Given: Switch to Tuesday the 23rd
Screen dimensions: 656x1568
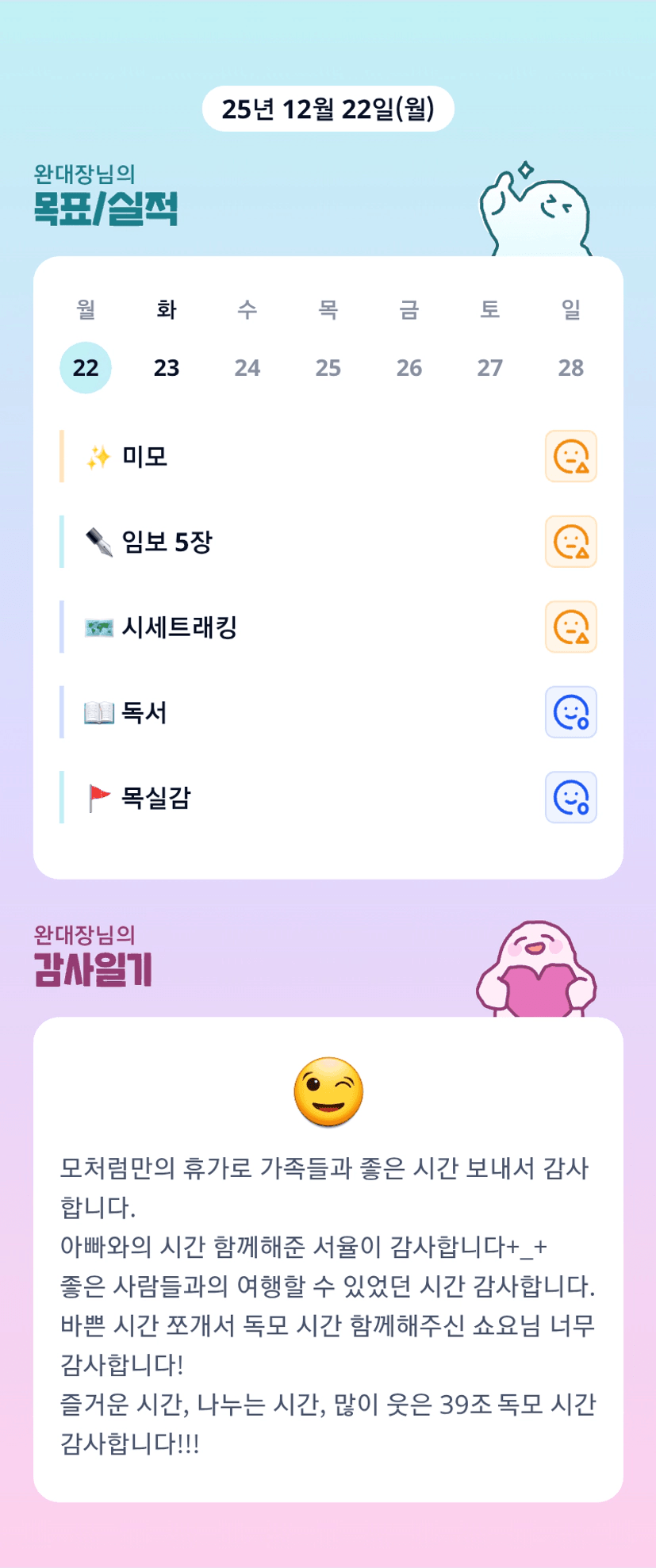Looking at the screenshot, I should pos(167,368).
